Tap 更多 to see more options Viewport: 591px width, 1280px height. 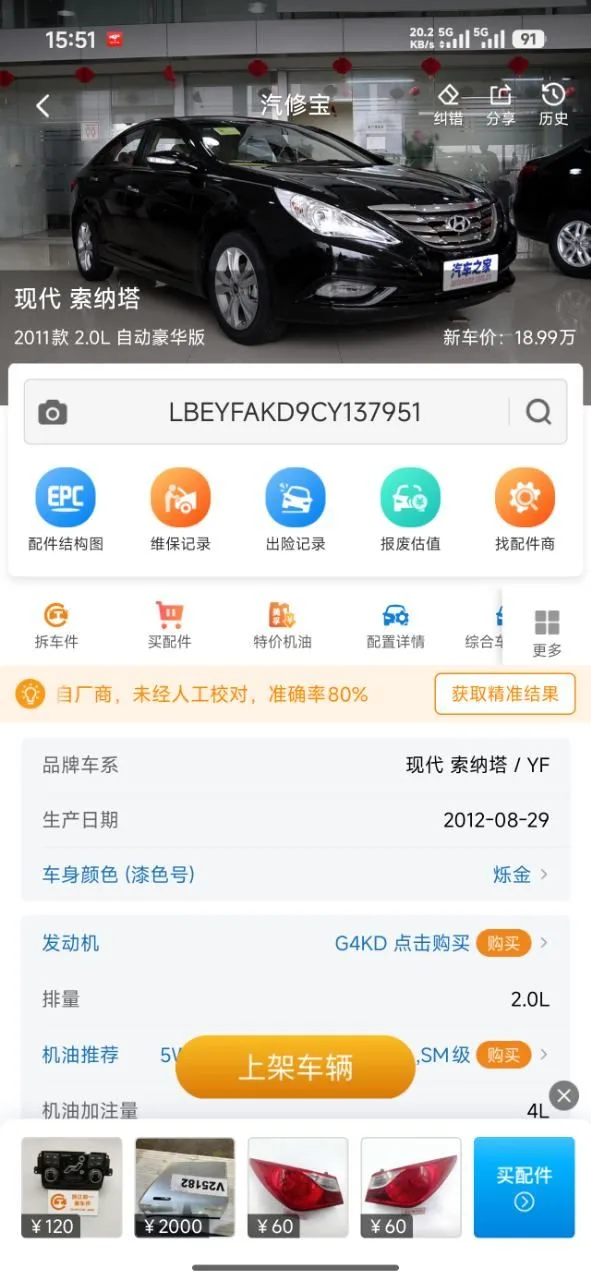(x=547, y=633)
